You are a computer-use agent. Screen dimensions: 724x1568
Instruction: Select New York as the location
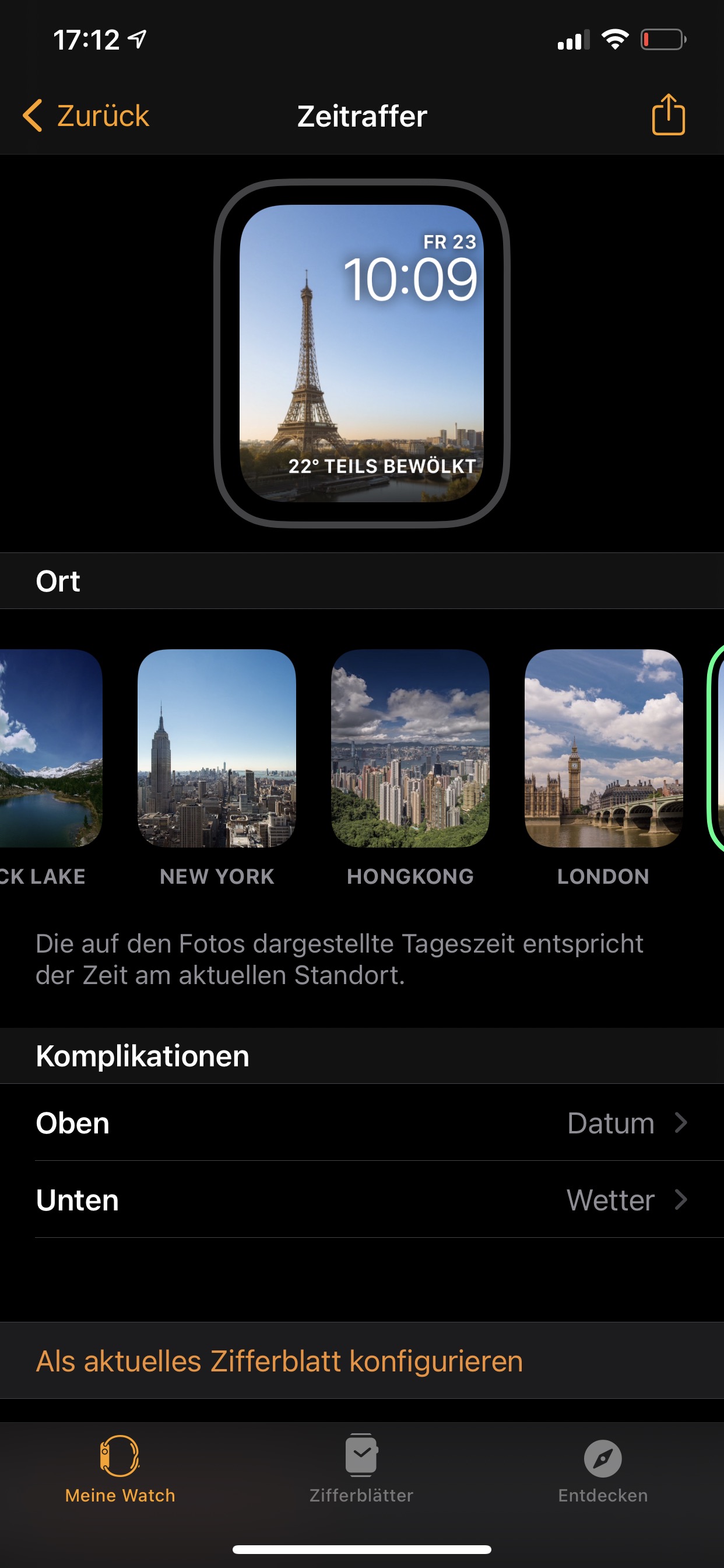tap(217, 748)
